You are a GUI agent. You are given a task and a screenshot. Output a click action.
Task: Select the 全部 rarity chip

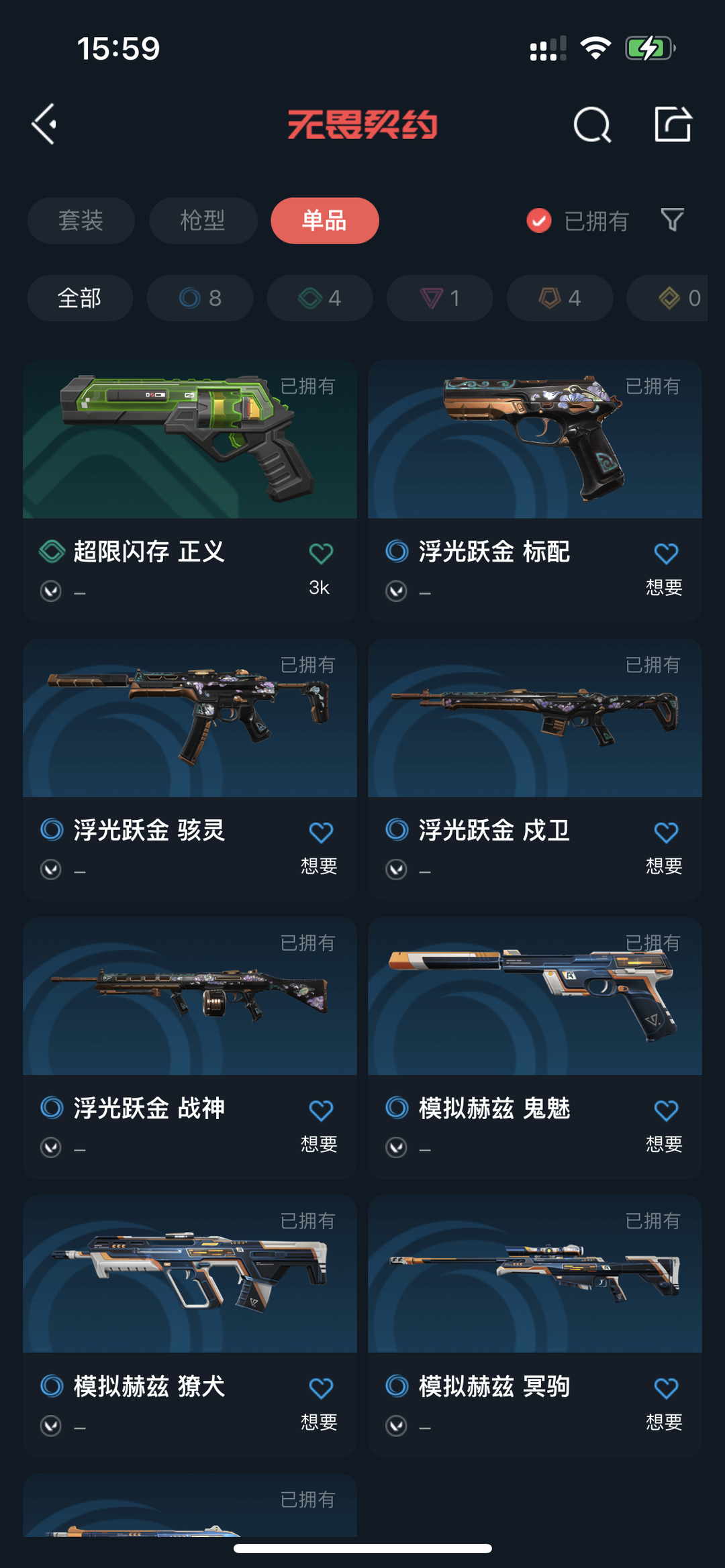(x=79, y=298)
